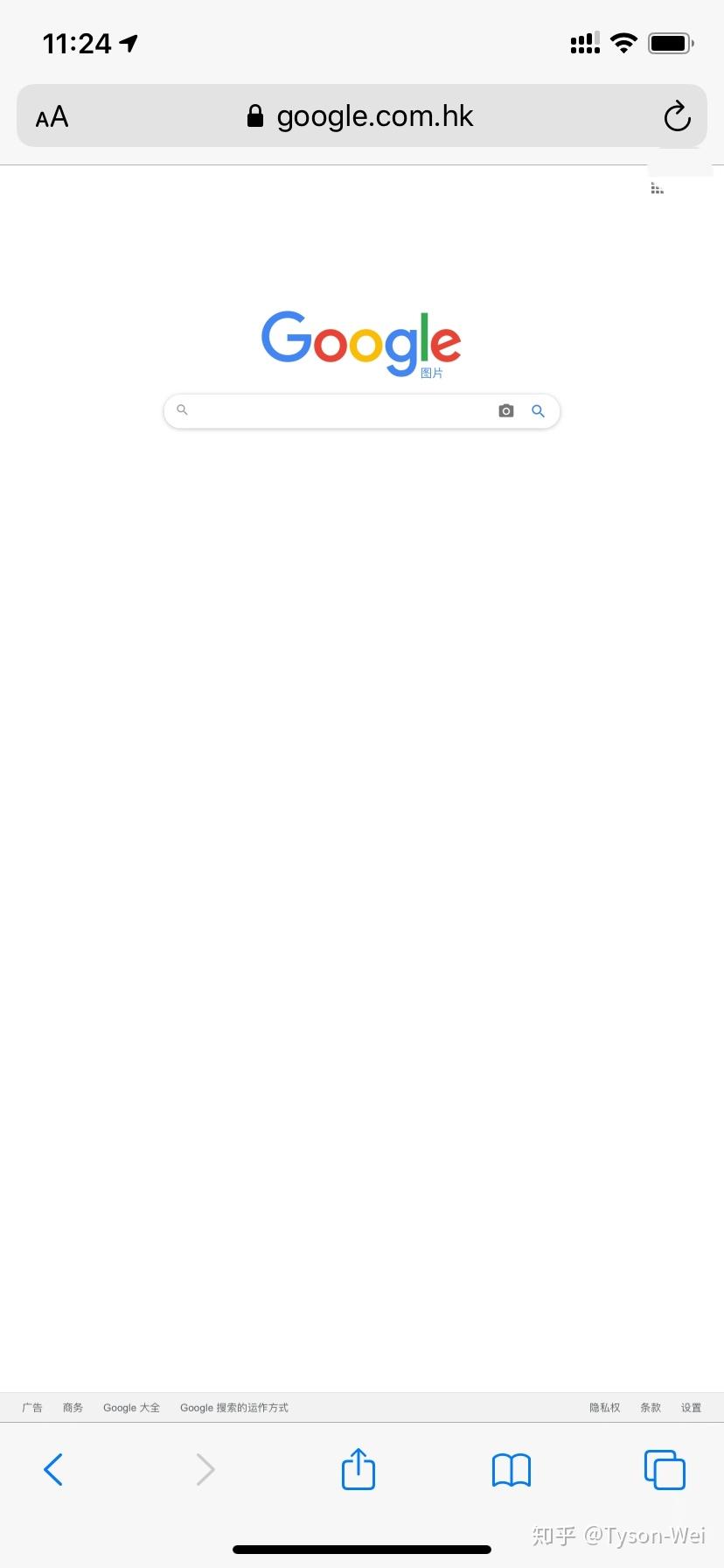Share this page from Safari toolbar
Viewport: 724px width, 1568px height.
(359, 1469)
